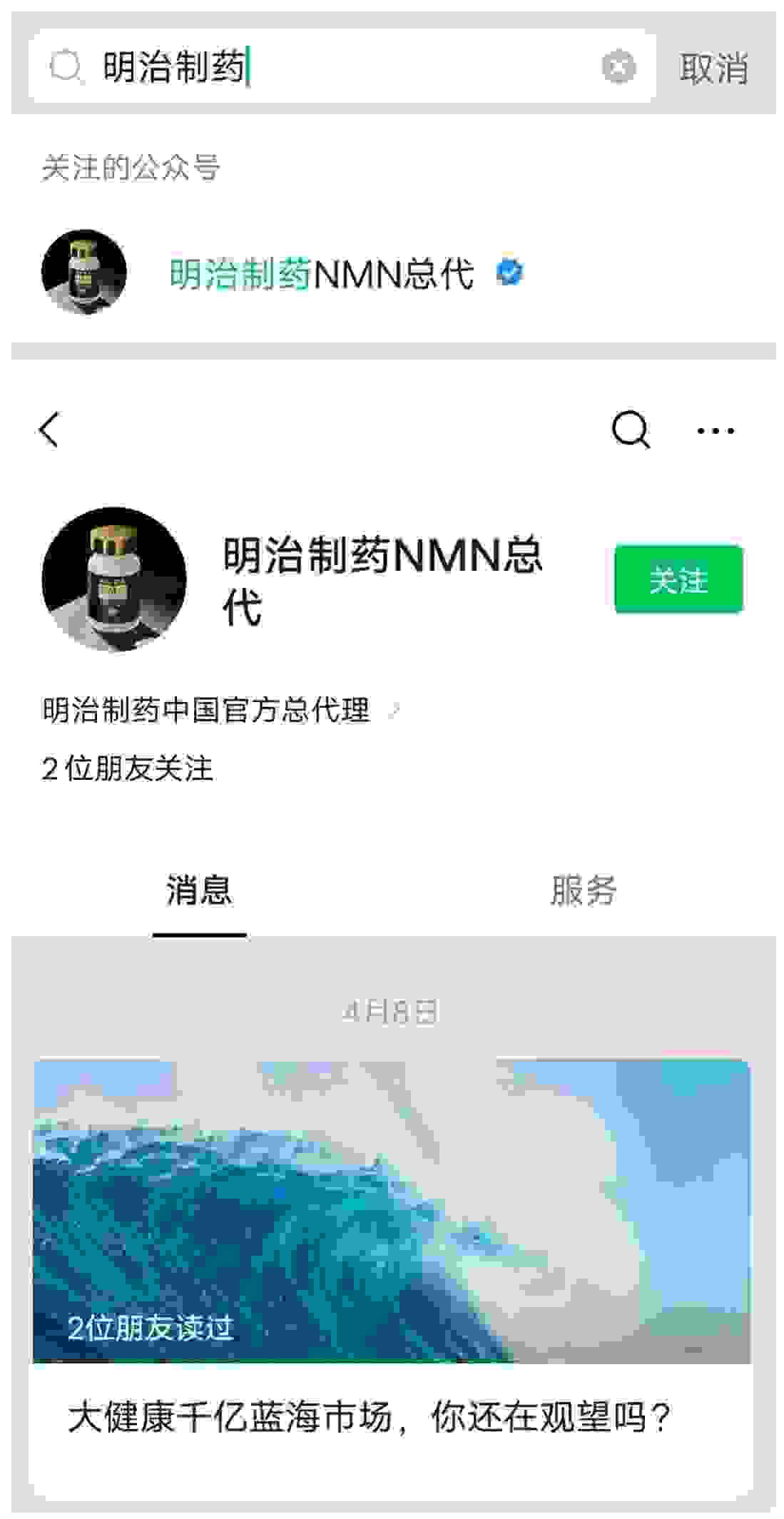Follow the account with the green 关注 button

pos(678,579)
